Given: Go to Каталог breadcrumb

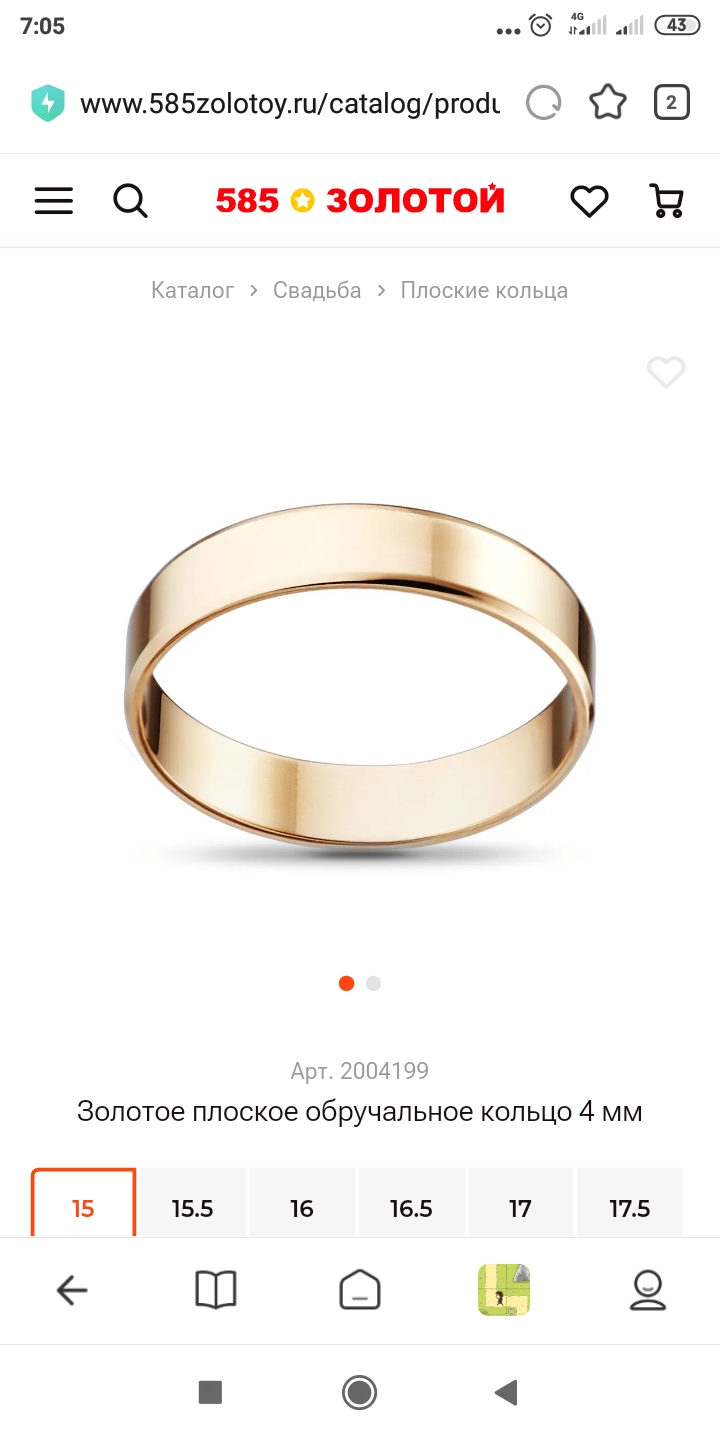Looking at the screenshot, I should pos(192,290).
